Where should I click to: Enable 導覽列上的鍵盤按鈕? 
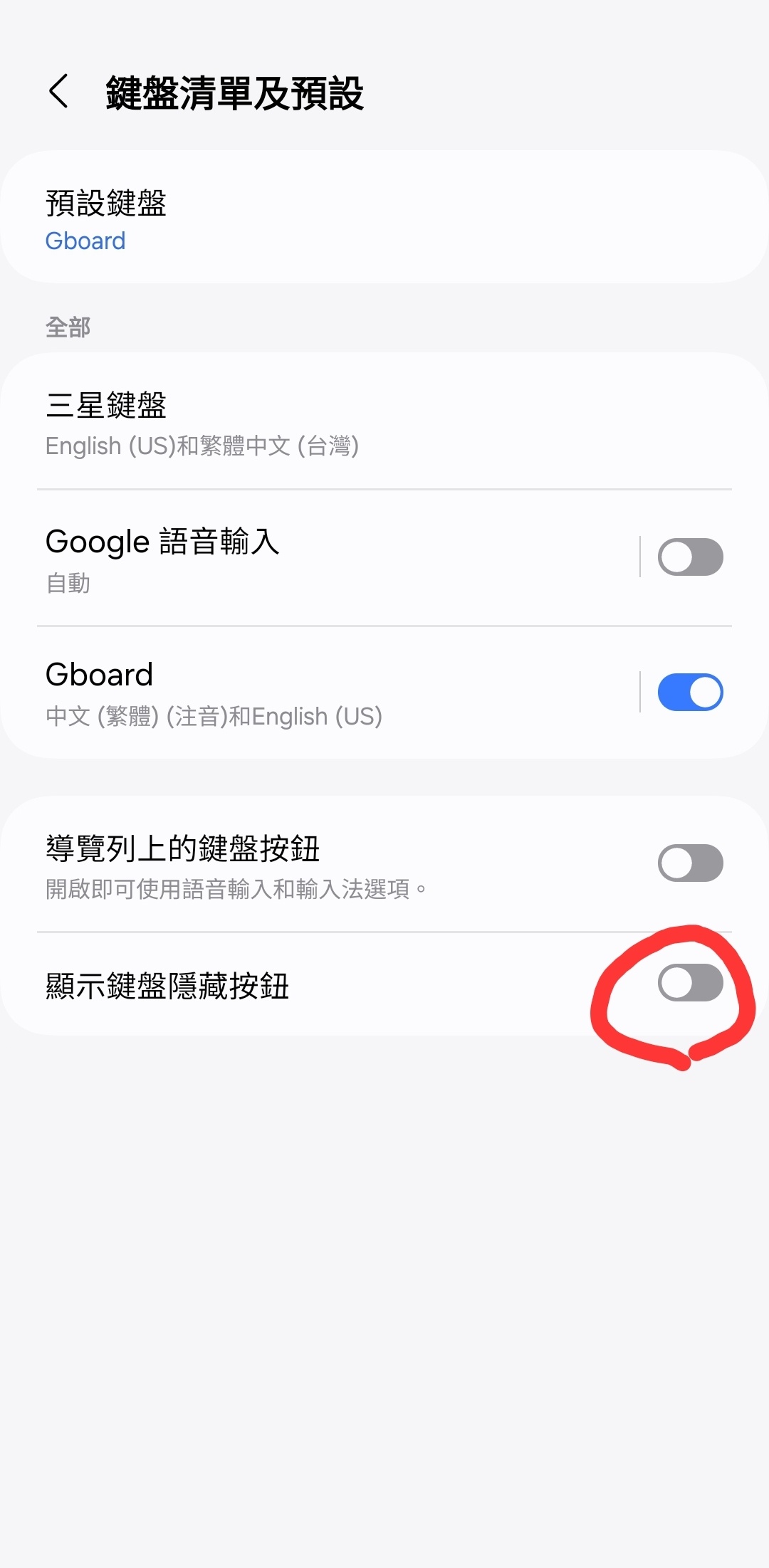tap(690, 863)
